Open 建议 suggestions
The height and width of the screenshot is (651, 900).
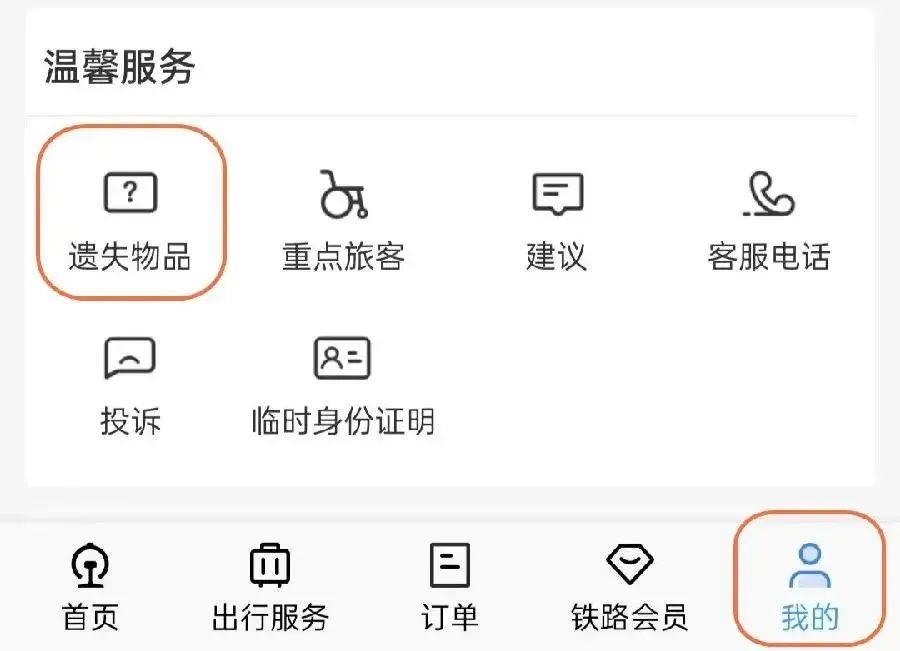click(557, 221)
